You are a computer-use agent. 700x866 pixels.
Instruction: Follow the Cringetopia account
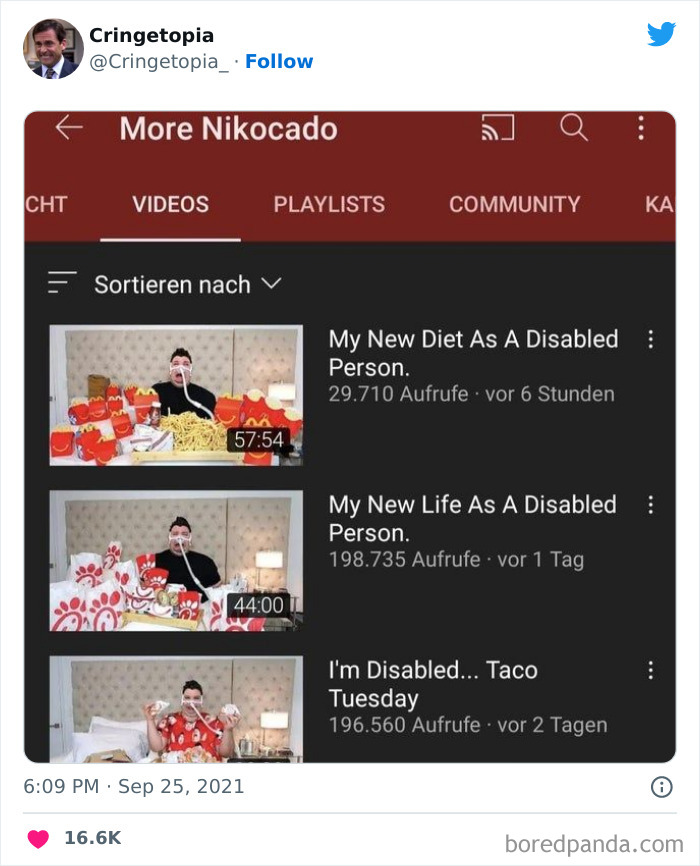click(279, 61)
